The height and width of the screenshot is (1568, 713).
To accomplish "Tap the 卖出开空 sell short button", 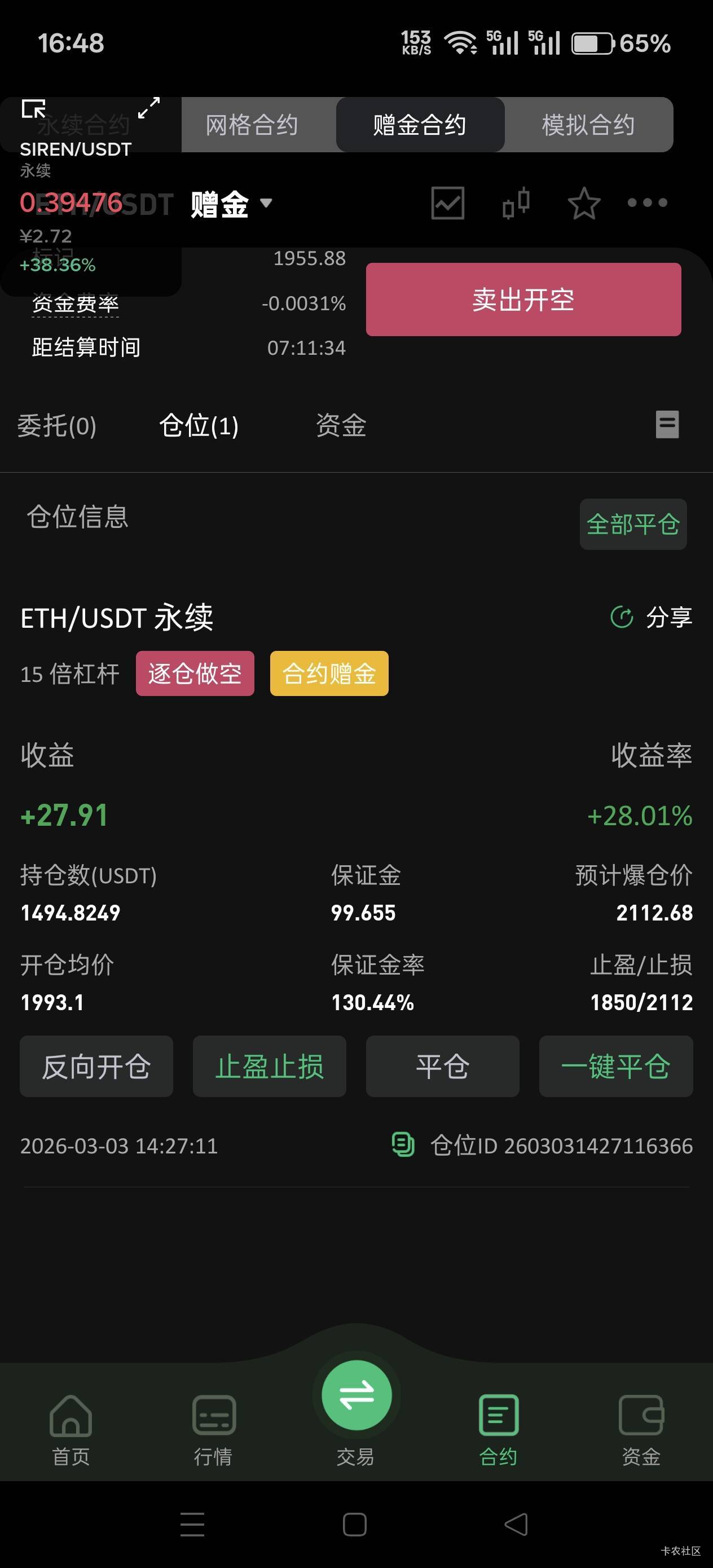I will 523,299.
